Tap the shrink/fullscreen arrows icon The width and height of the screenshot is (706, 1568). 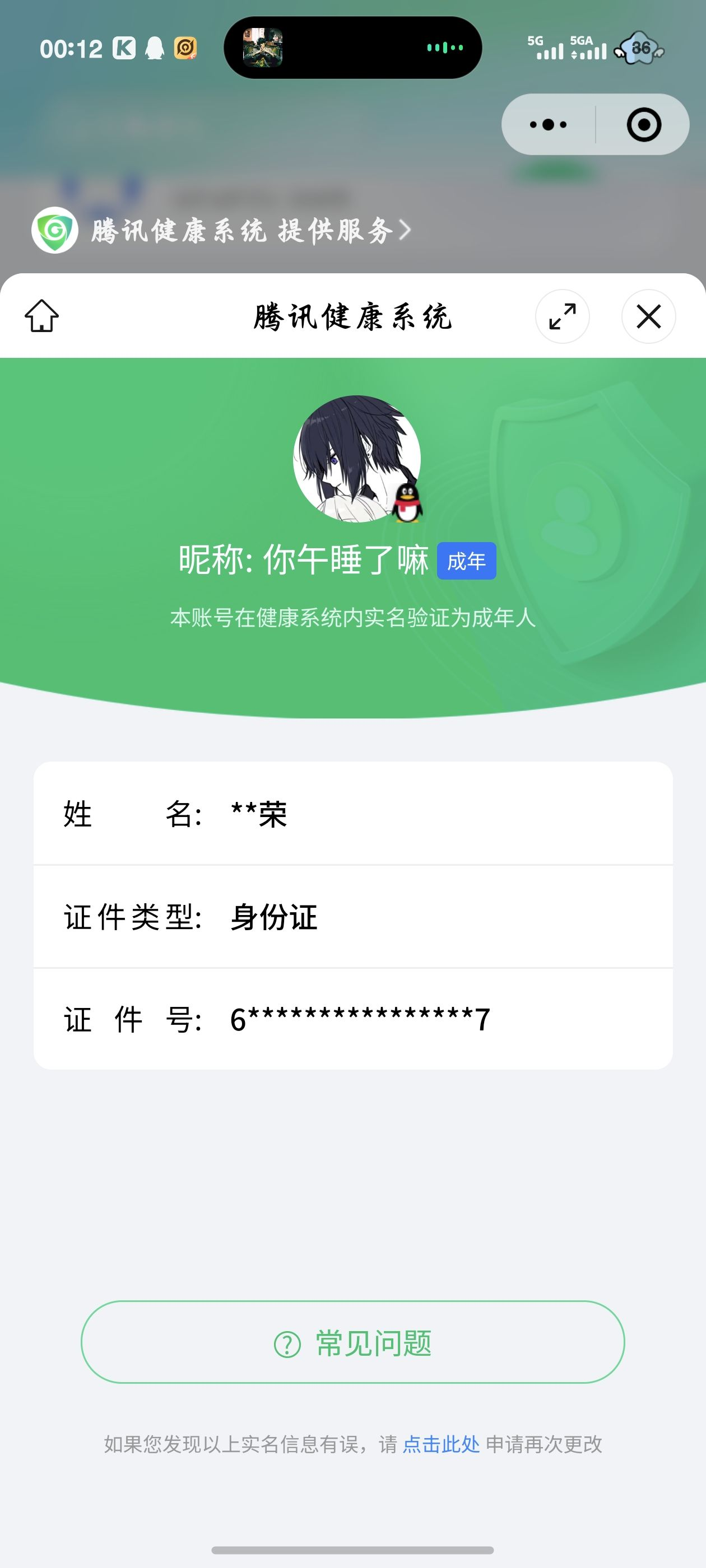click(562, 316)
